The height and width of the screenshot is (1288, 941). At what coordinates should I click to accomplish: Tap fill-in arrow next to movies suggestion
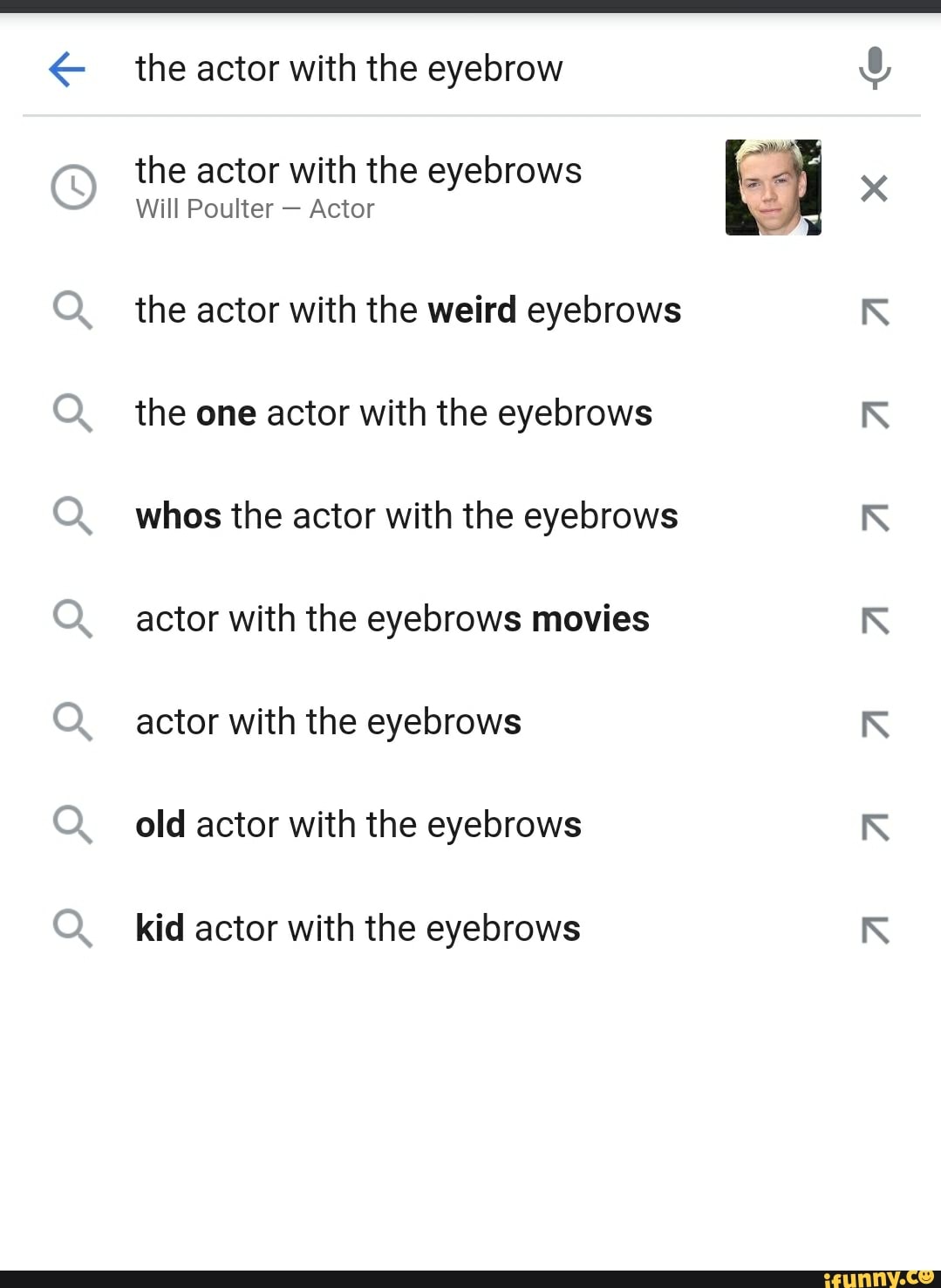[x=876, y=622]
